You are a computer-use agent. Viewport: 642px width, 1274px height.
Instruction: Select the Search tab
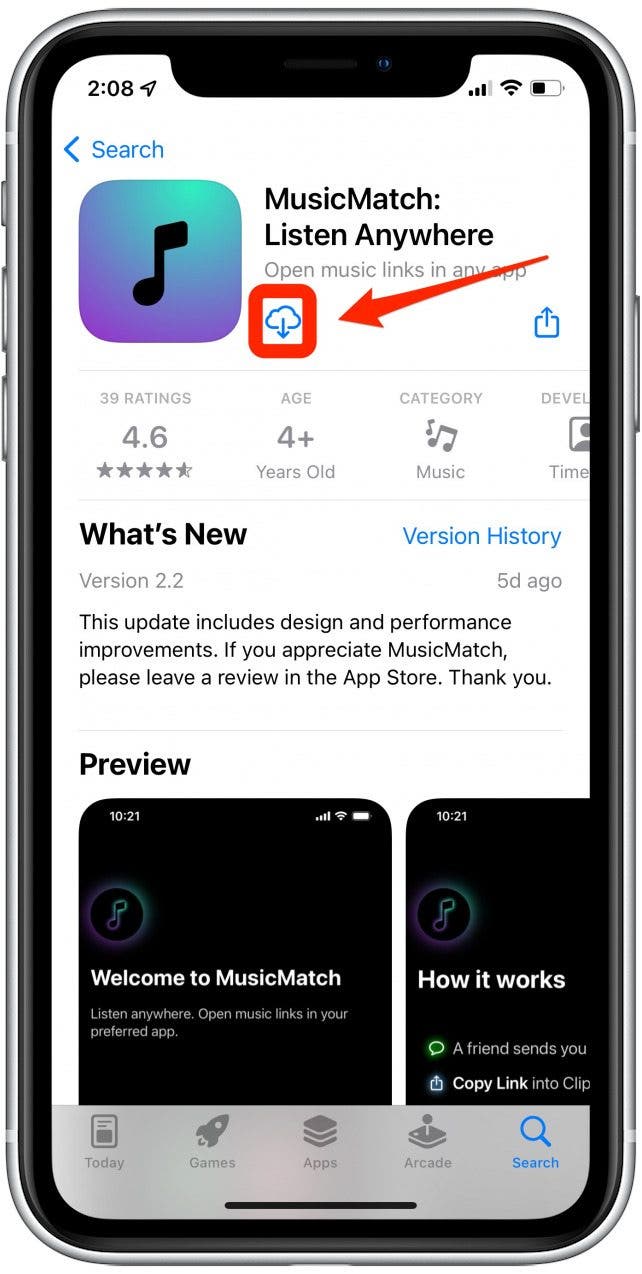[x=535, y=1142]
